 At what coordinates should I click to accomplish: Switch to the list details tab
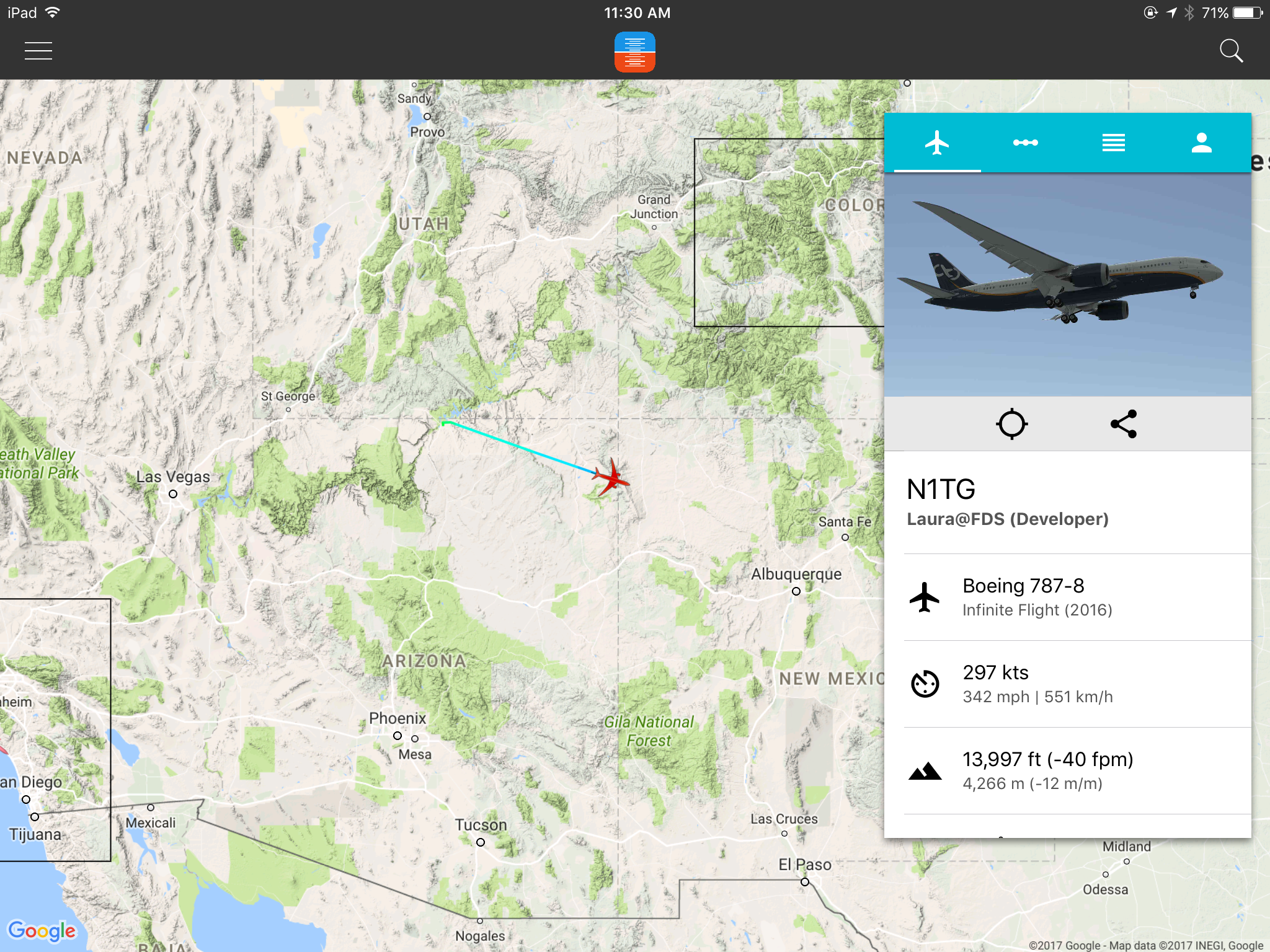tap(1113, 143)
